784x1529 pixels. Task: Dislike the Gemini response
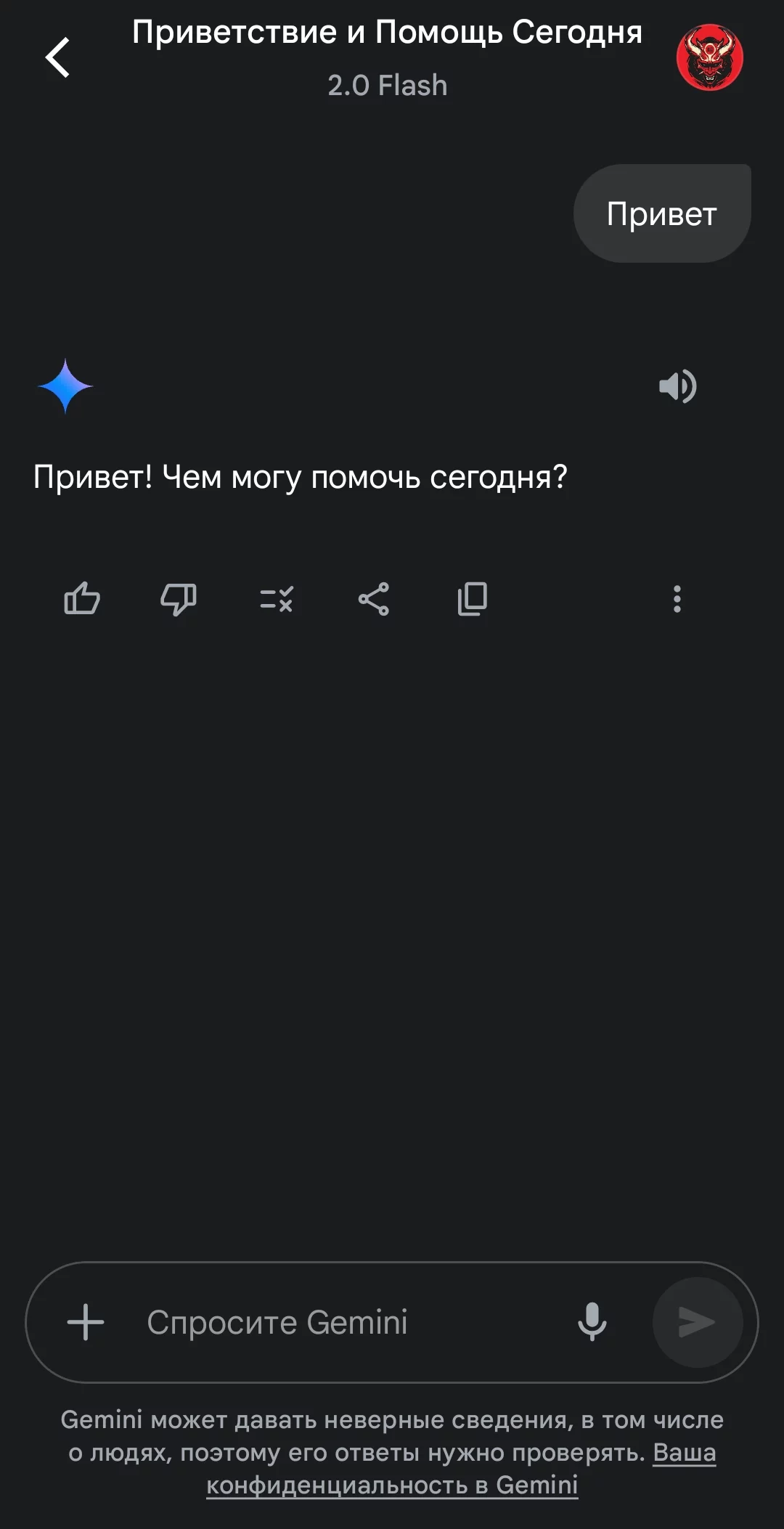pyautogui.click(x=179, y=599)
